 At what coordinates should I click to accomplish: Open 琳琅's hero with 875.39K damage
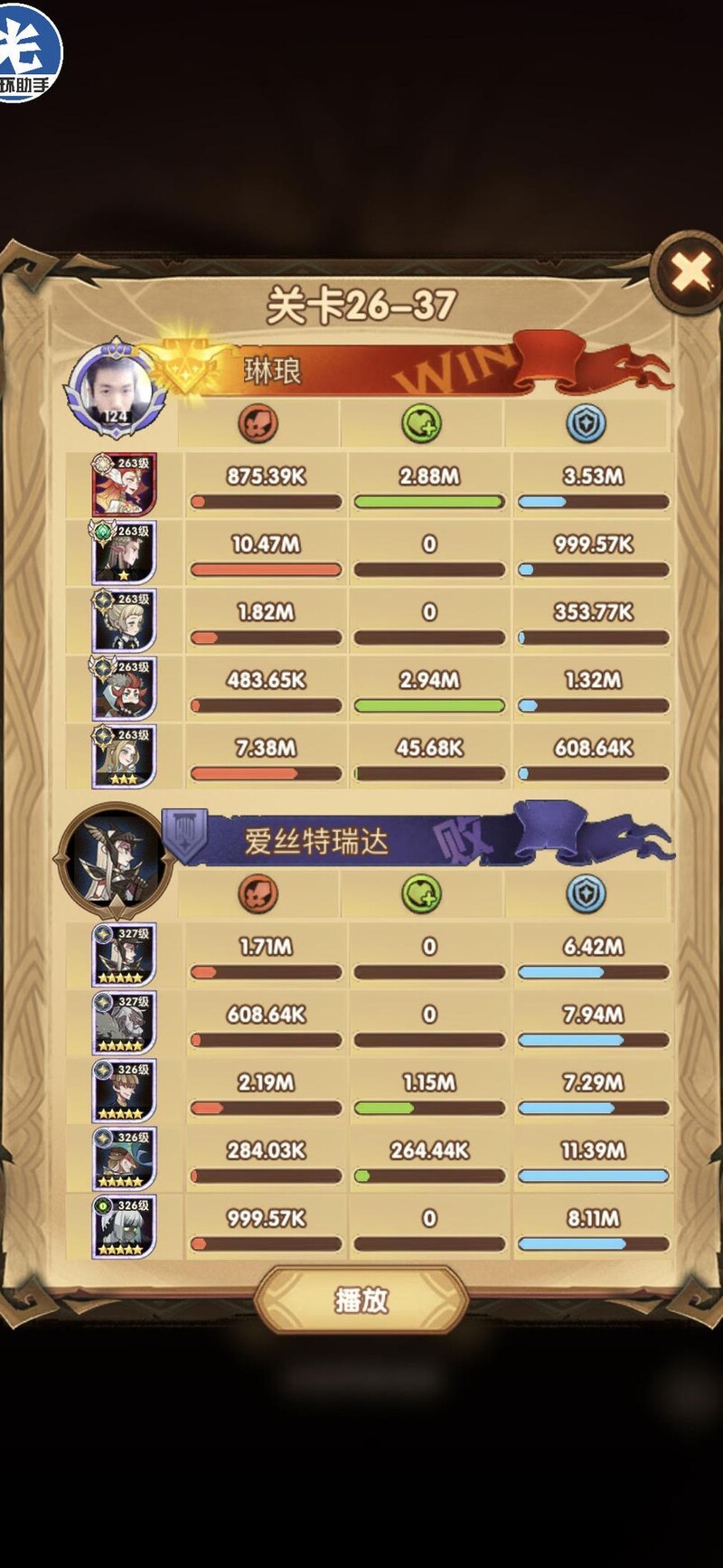point(124,485)
